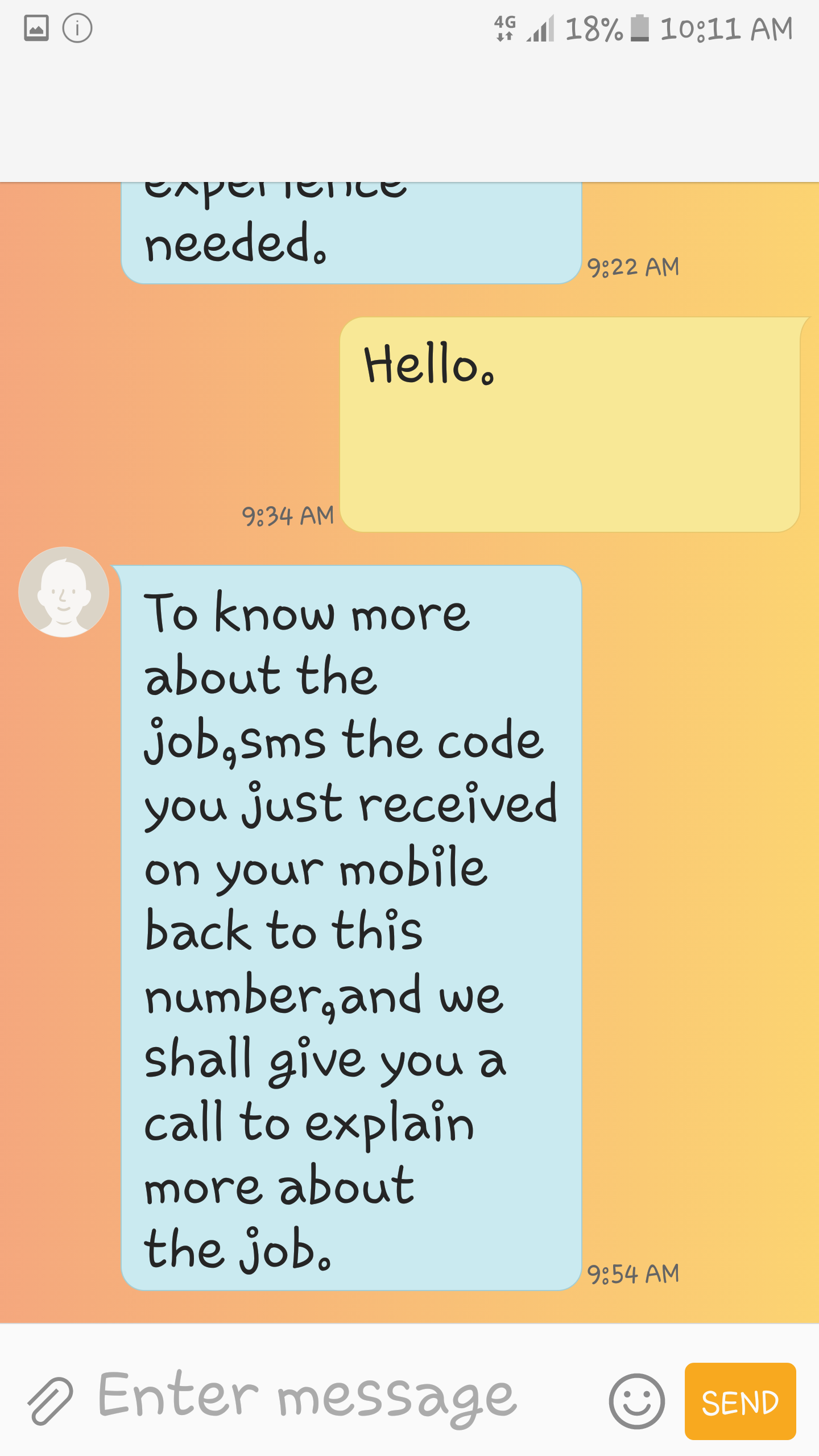Open the emoji smiley picker

(636, 1401)
